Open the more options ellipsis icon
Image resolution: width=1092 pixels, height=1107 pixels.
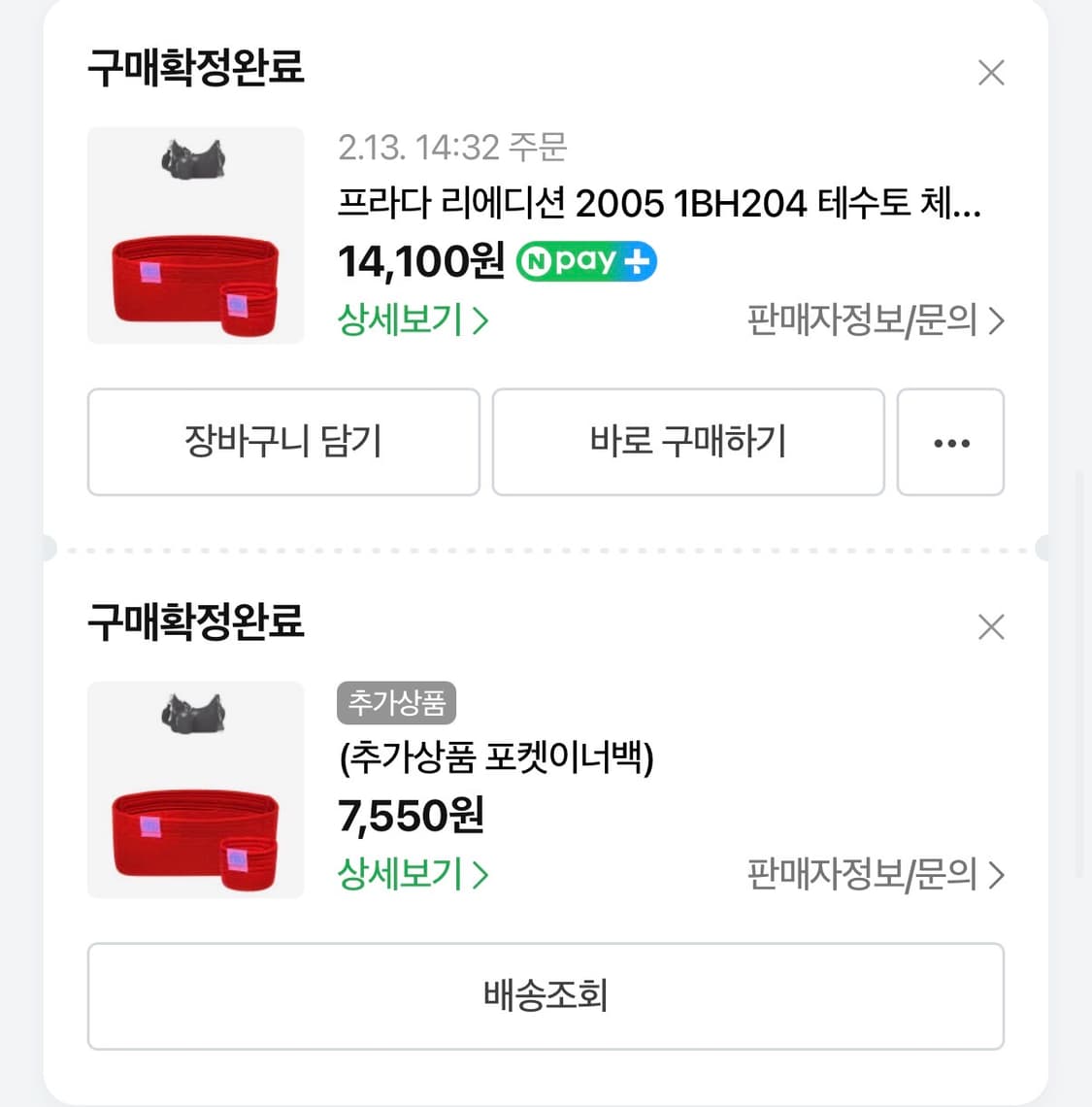coord(950,442)
